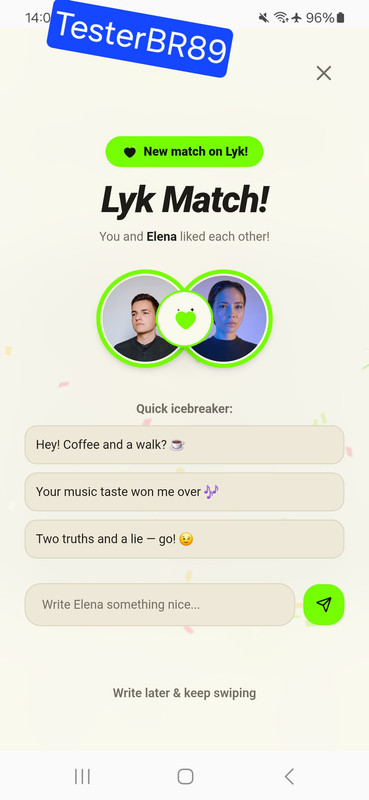Tap Write later & keep swiping
The image size is (369, 800).
click(184, 693)
